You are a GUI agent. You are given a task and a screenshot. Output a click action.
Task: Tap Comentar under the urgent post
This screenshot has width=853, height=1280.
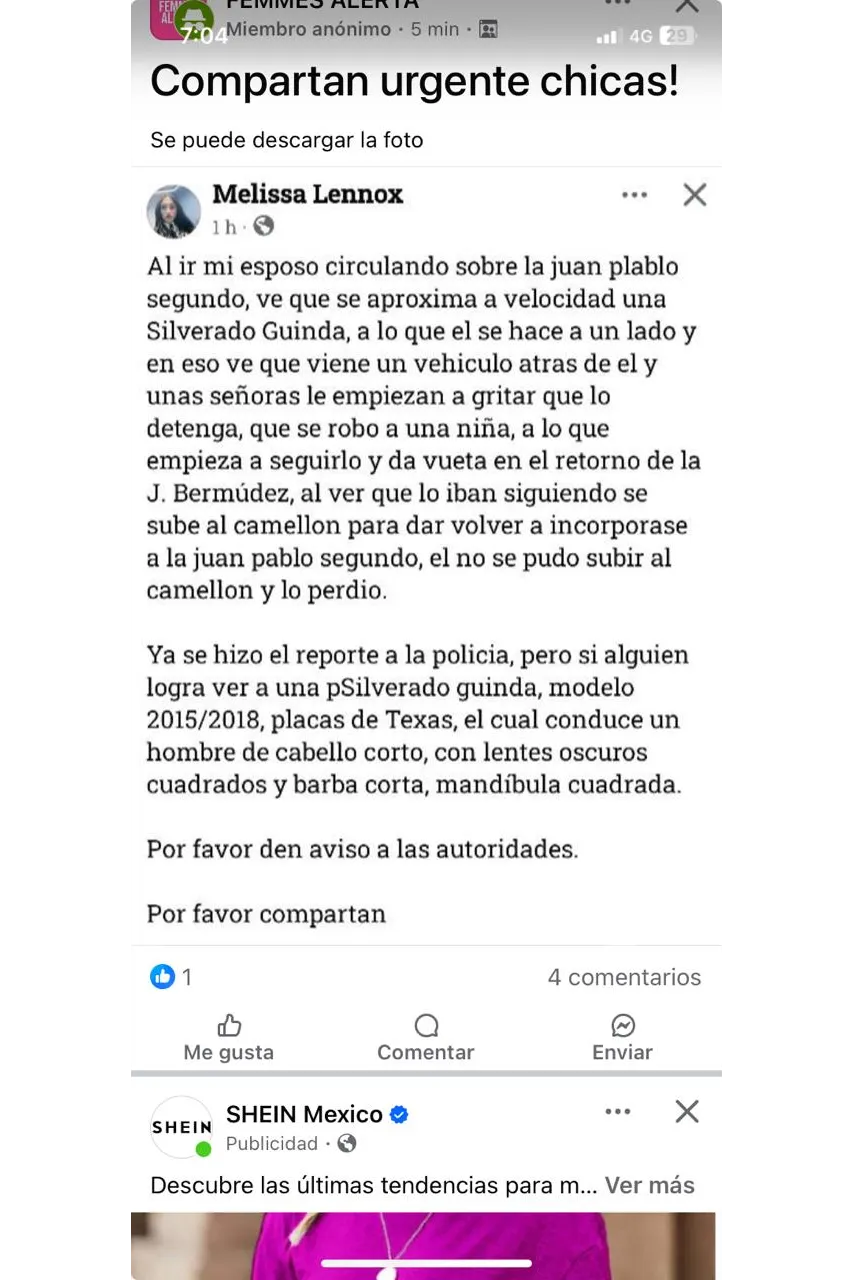tap(426, 1038)
